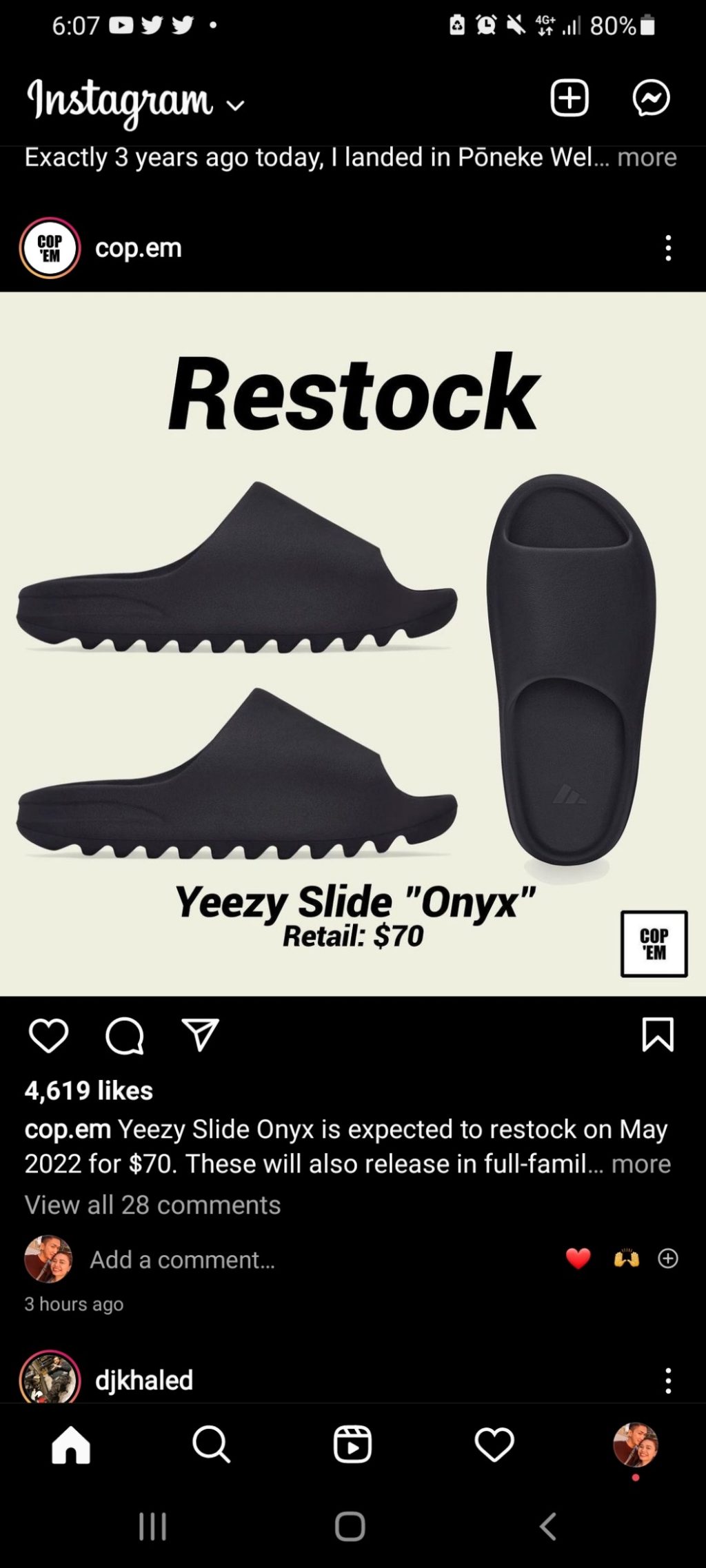Bookmark the Yeezy Slide Onyx post

click(657, 1035)
